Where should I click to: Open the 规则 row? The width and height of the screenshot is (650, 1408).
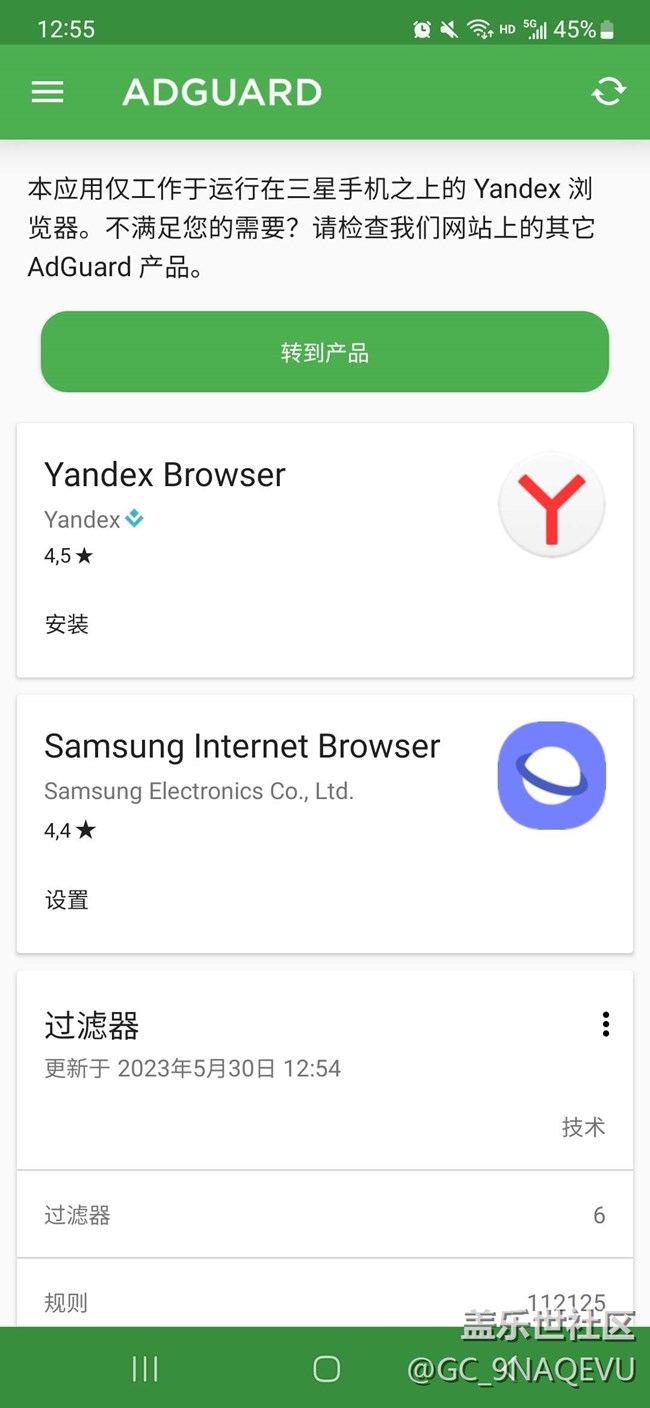tap(325, 1302)
